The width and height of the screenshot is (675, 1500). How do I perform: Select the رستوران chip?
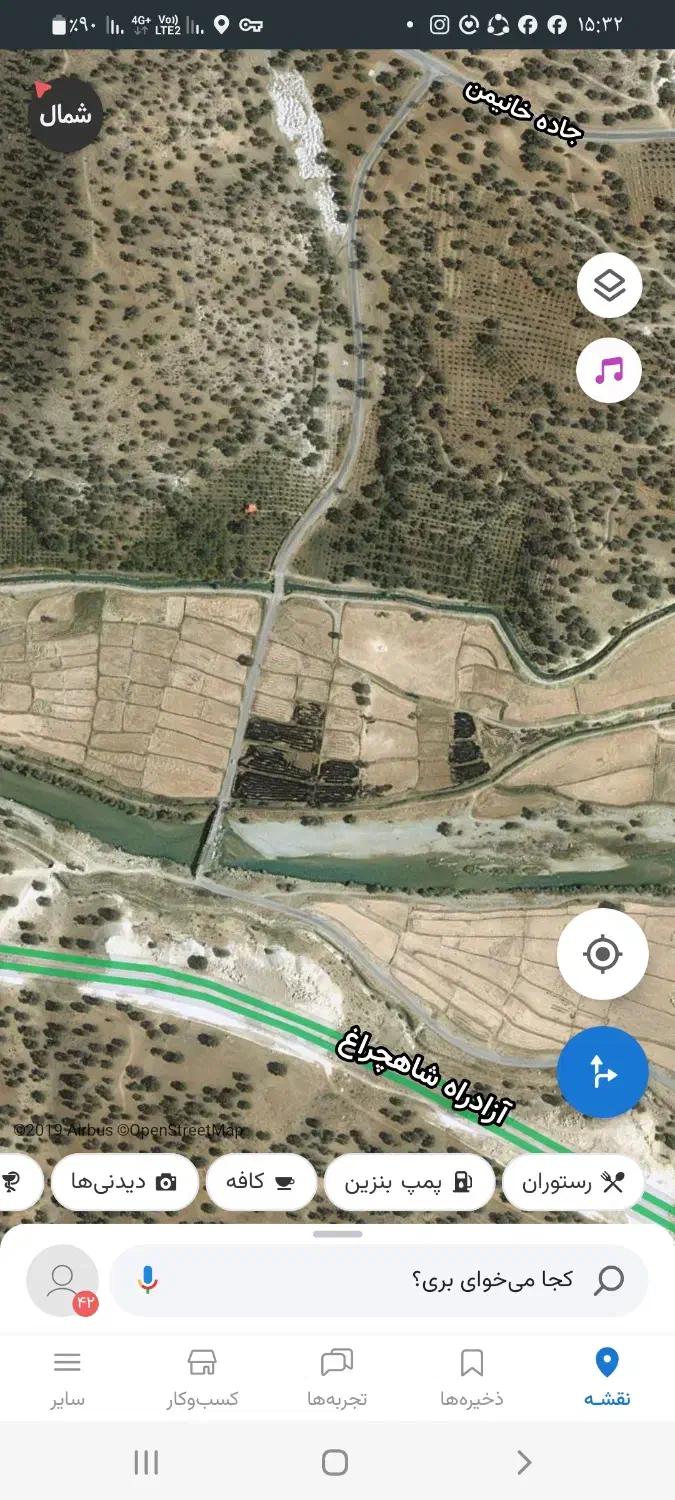point(573,1183)
